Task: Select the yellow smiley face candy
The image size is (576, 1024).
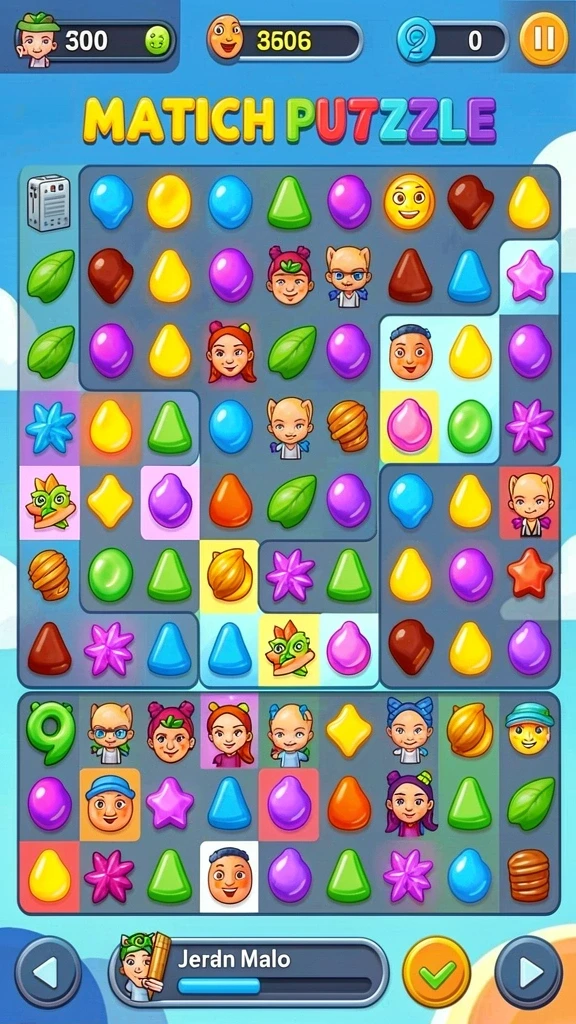Action: [409, 201]
